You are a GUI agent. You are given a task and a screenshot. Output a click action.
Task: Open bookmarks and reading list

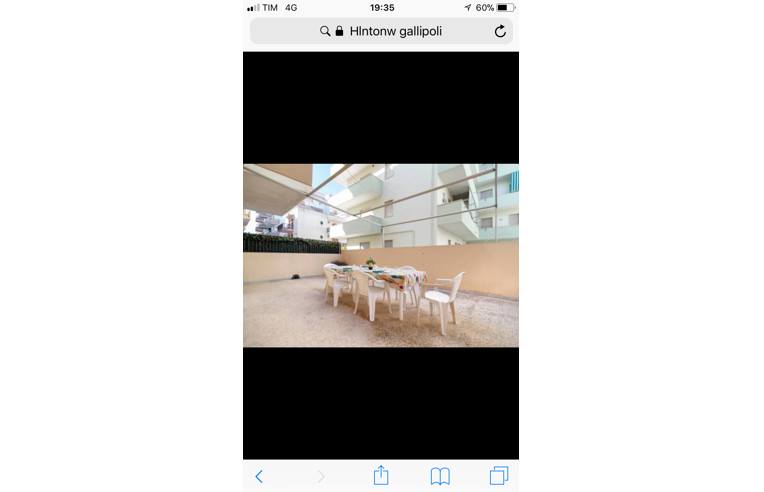[440, 476]
